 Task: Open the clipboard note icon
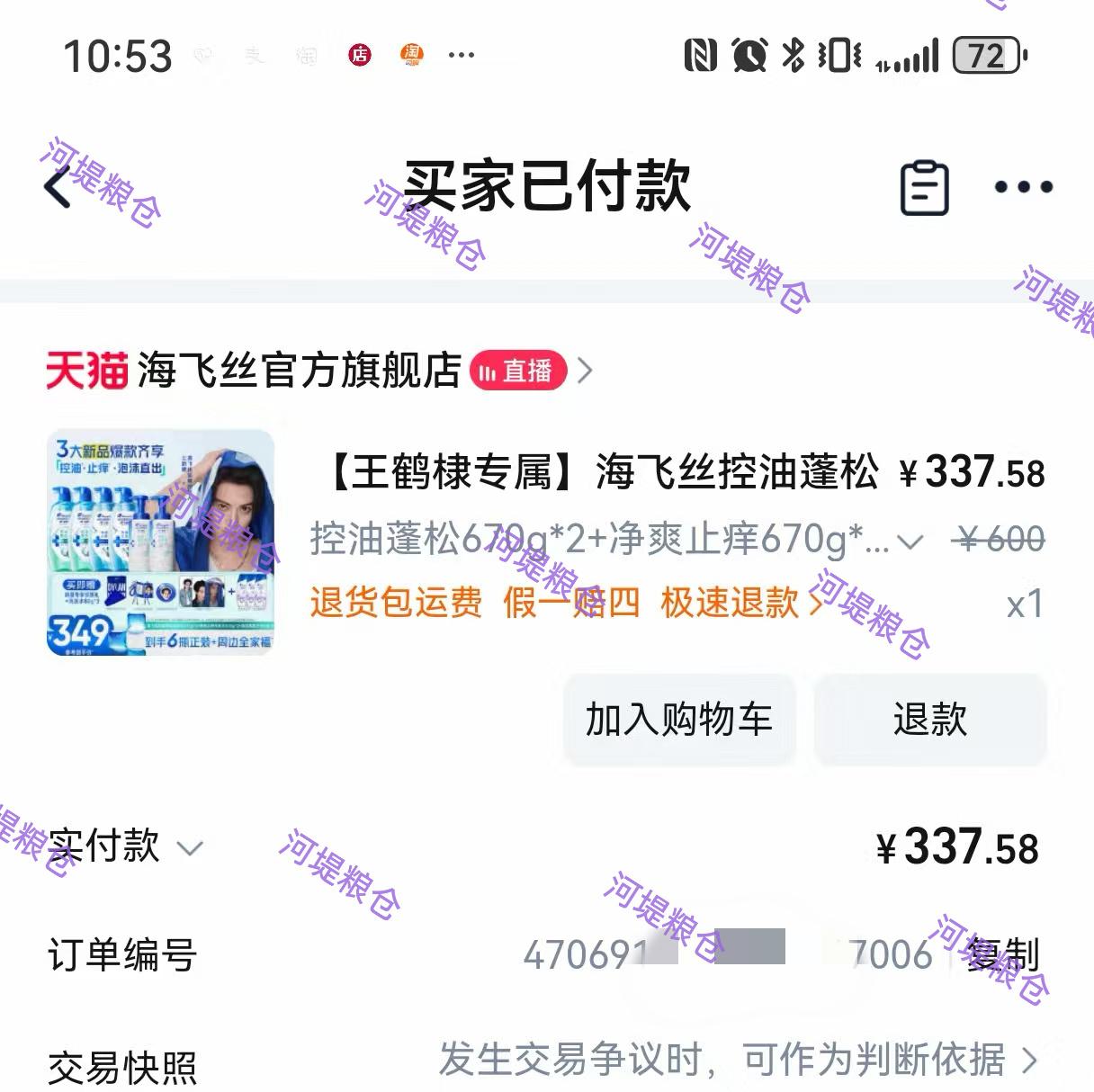pyautogui.click(x=924, y=188)
